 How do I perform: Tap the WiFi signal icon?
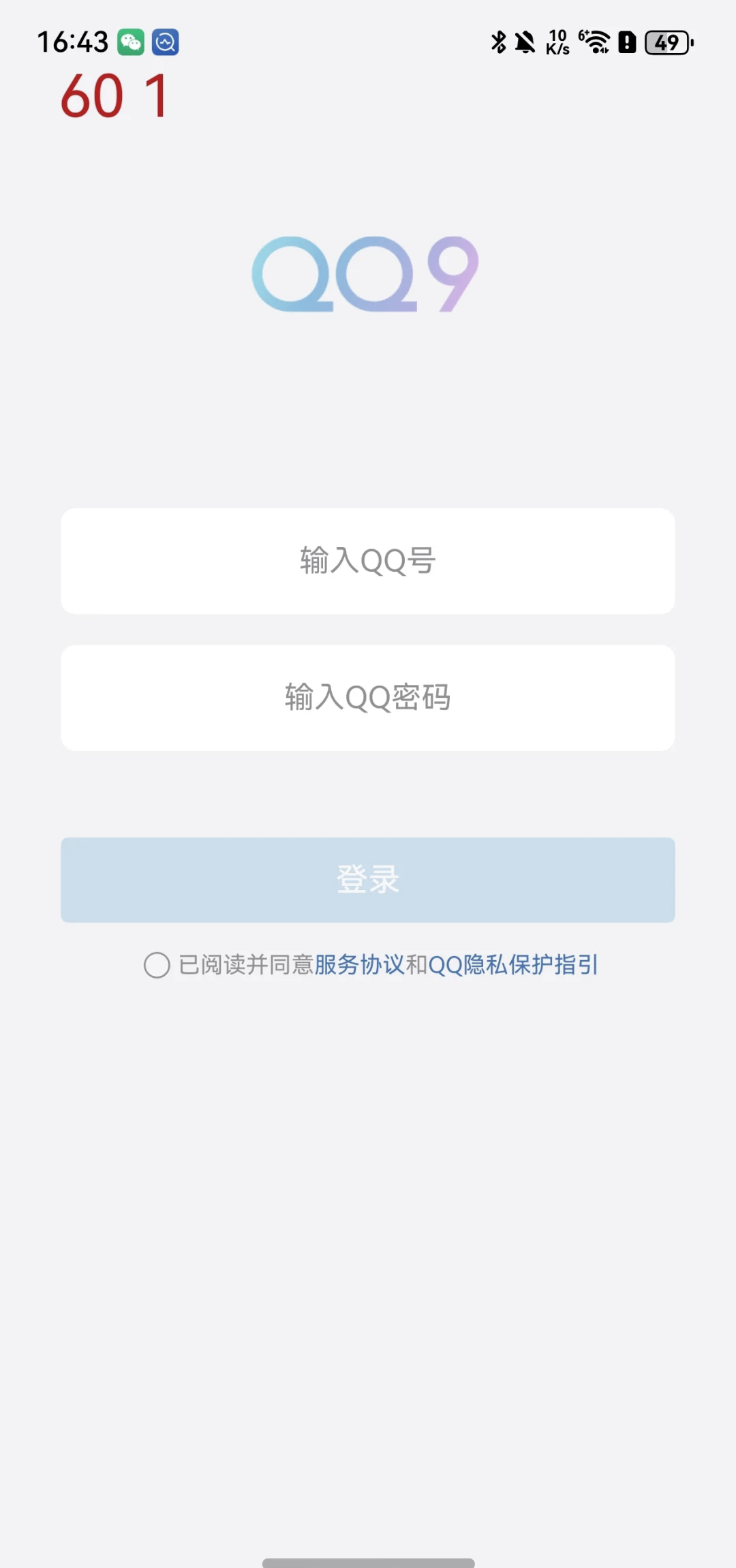click(x=594, y=42)
